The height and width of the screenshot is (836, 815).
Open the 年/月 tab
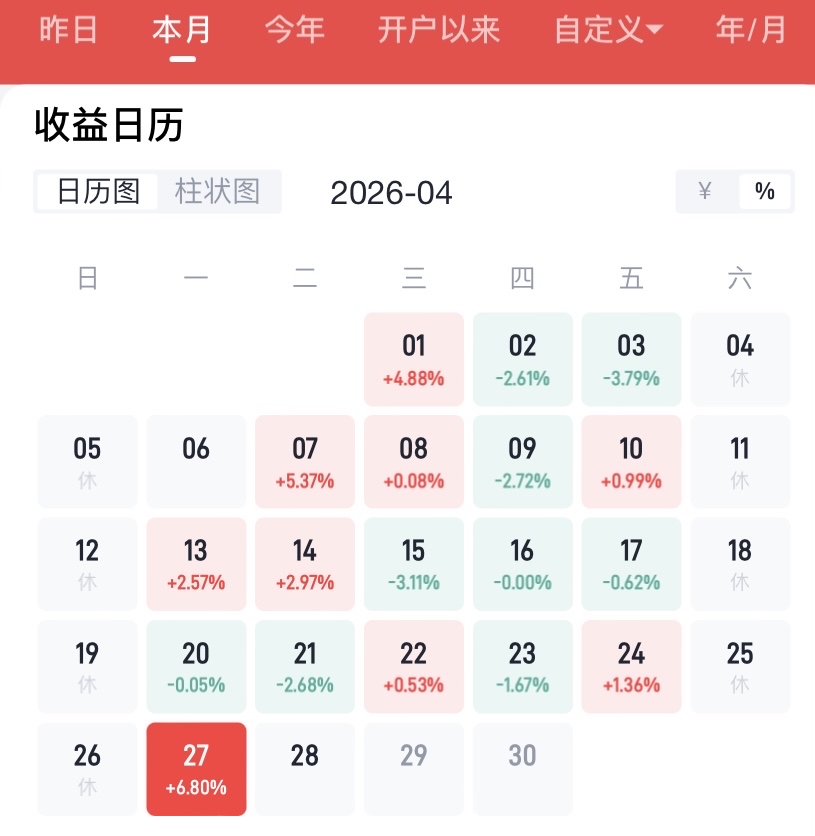(x=751, y=30)
